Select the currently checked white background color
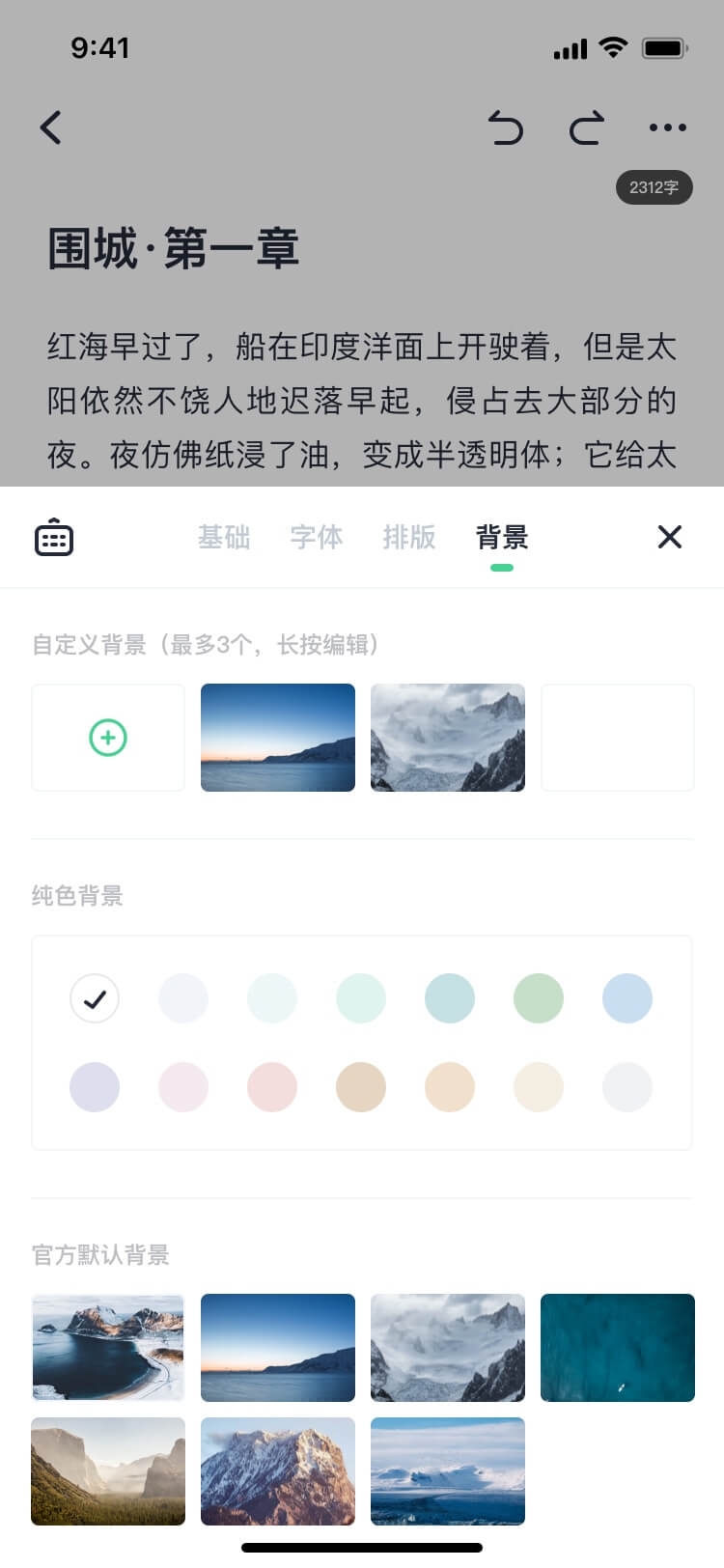724x1568 pixels. click(94, 998)
